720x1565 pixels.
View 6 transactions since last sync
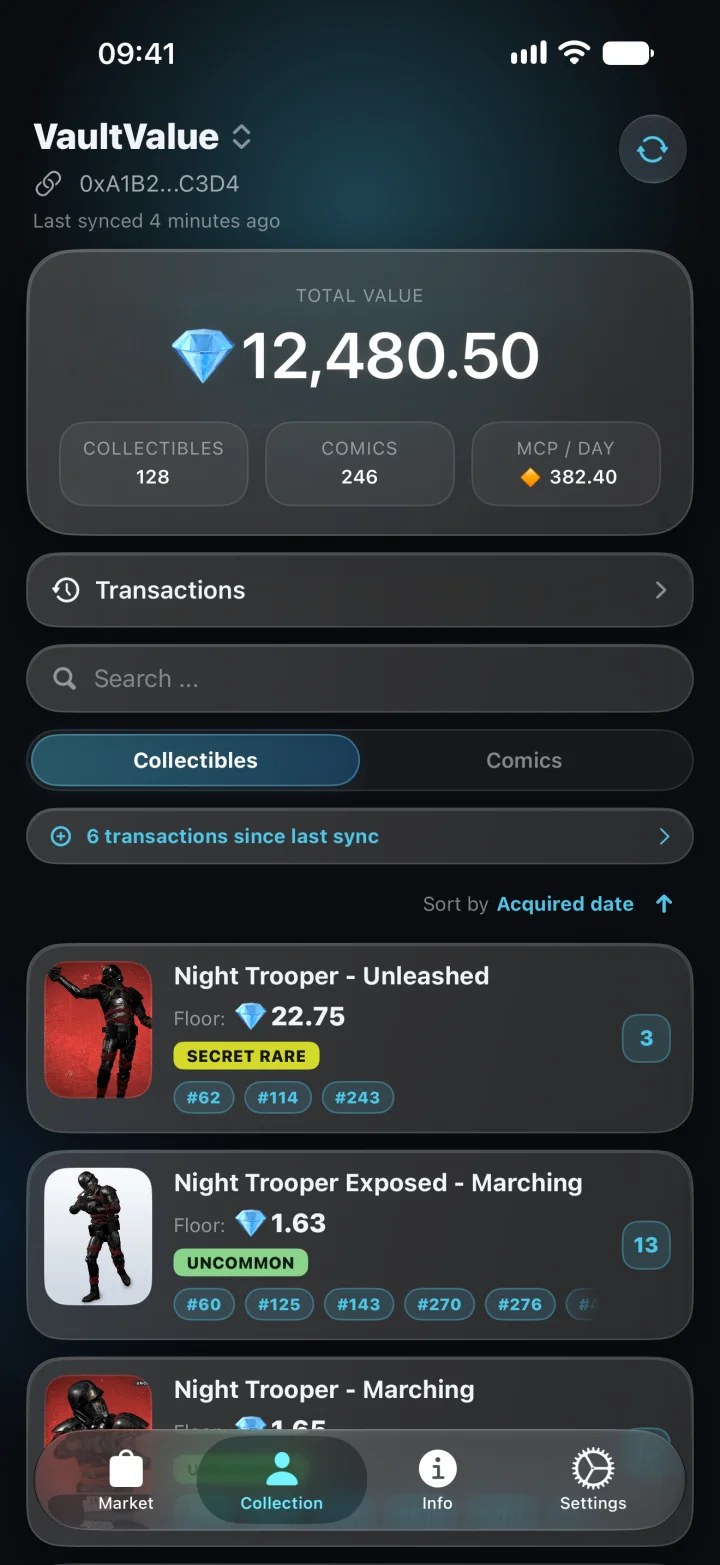(360, 836)
